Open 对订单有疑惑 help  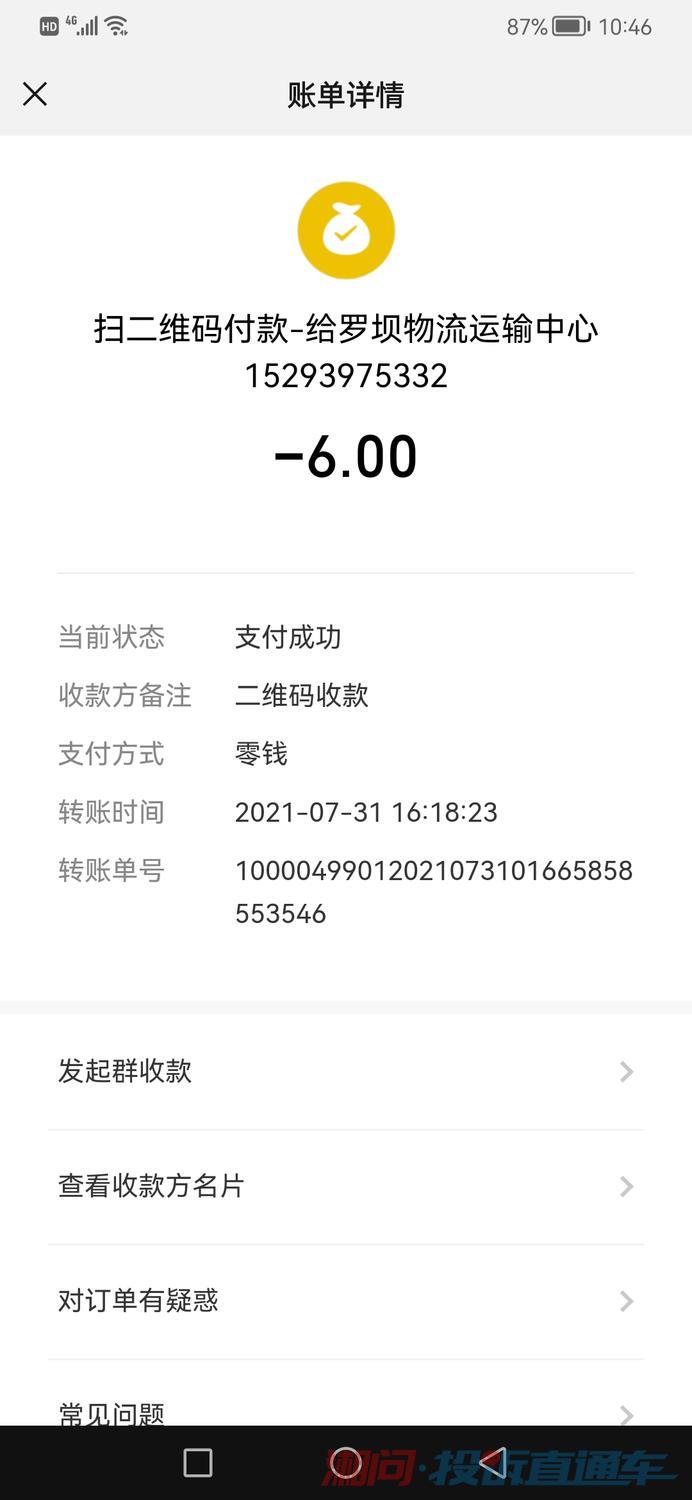tap(345, 1301)
